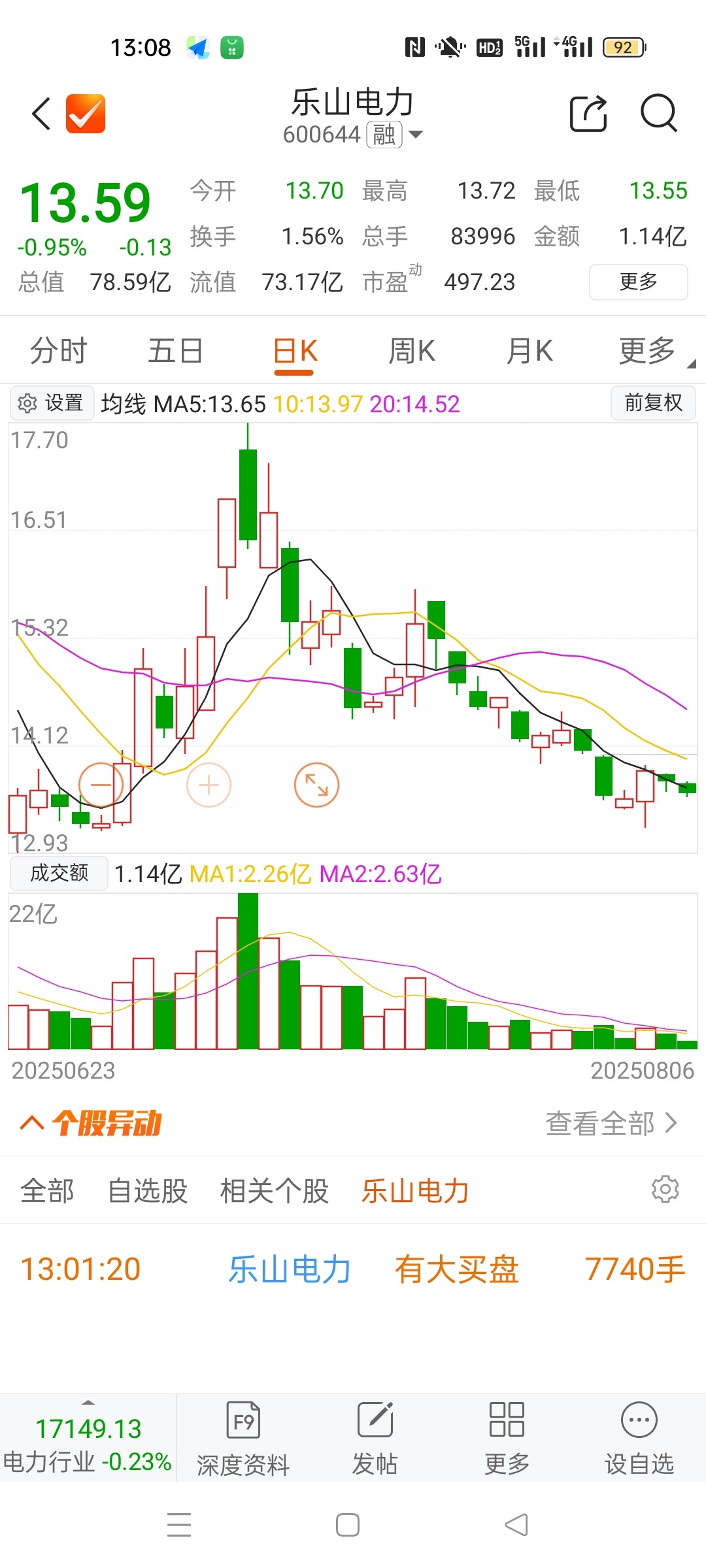The width and height of the screenshot is (706, 1568).
Task: Switch to the 分时 chart tab
Action: click(59, 351)
